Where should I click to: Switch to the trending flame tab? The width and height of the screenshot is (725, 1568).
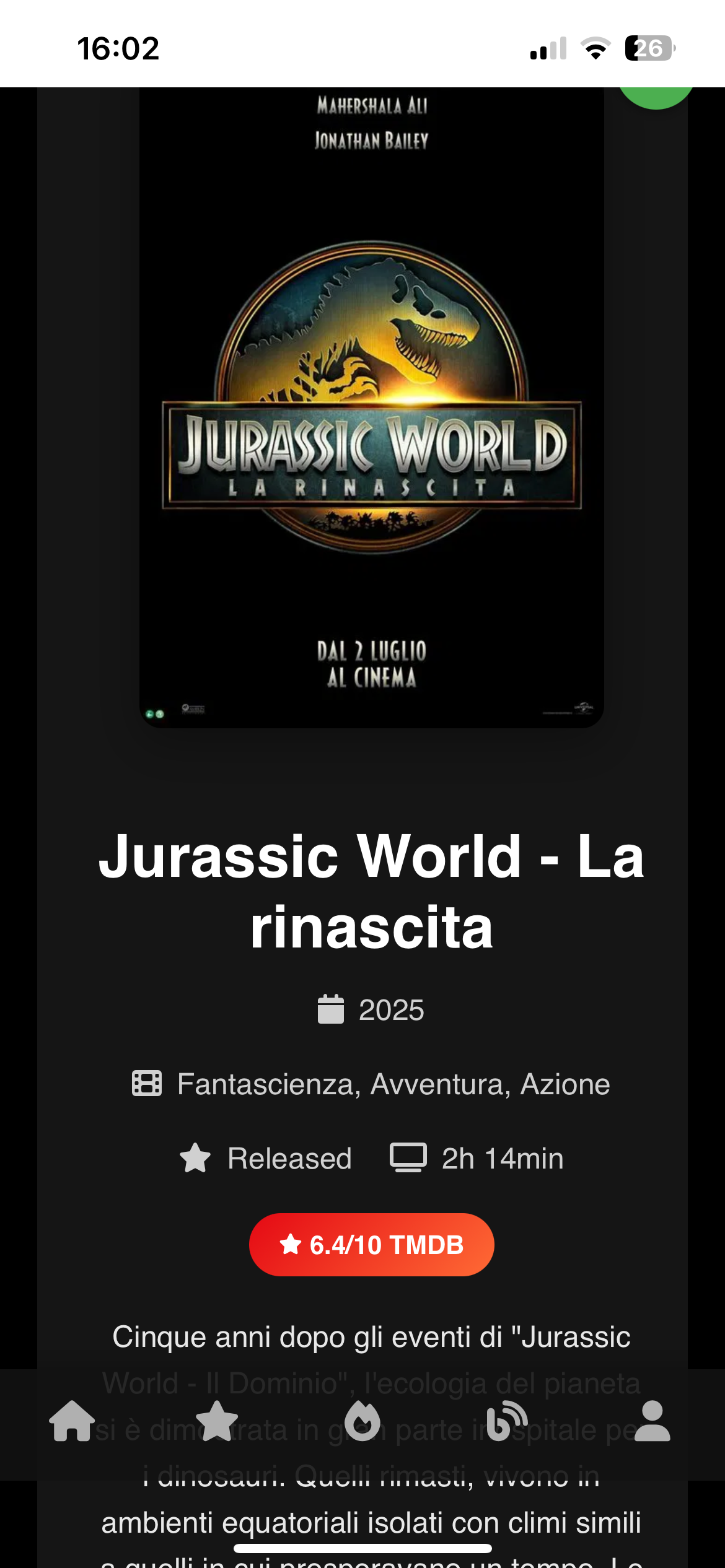362,1421
